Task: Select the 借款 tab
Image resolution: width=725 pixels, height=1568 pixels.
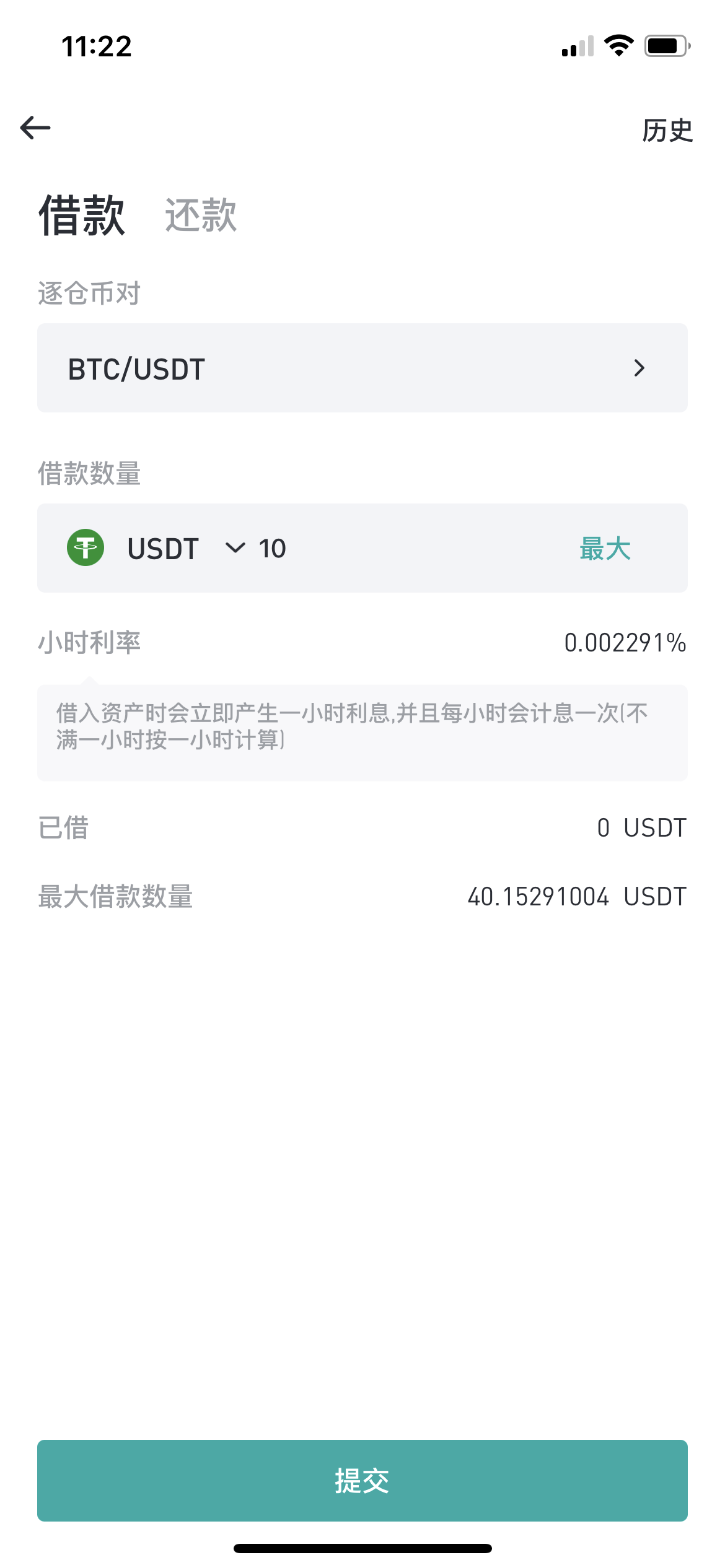Action: (x=82, y=216)
